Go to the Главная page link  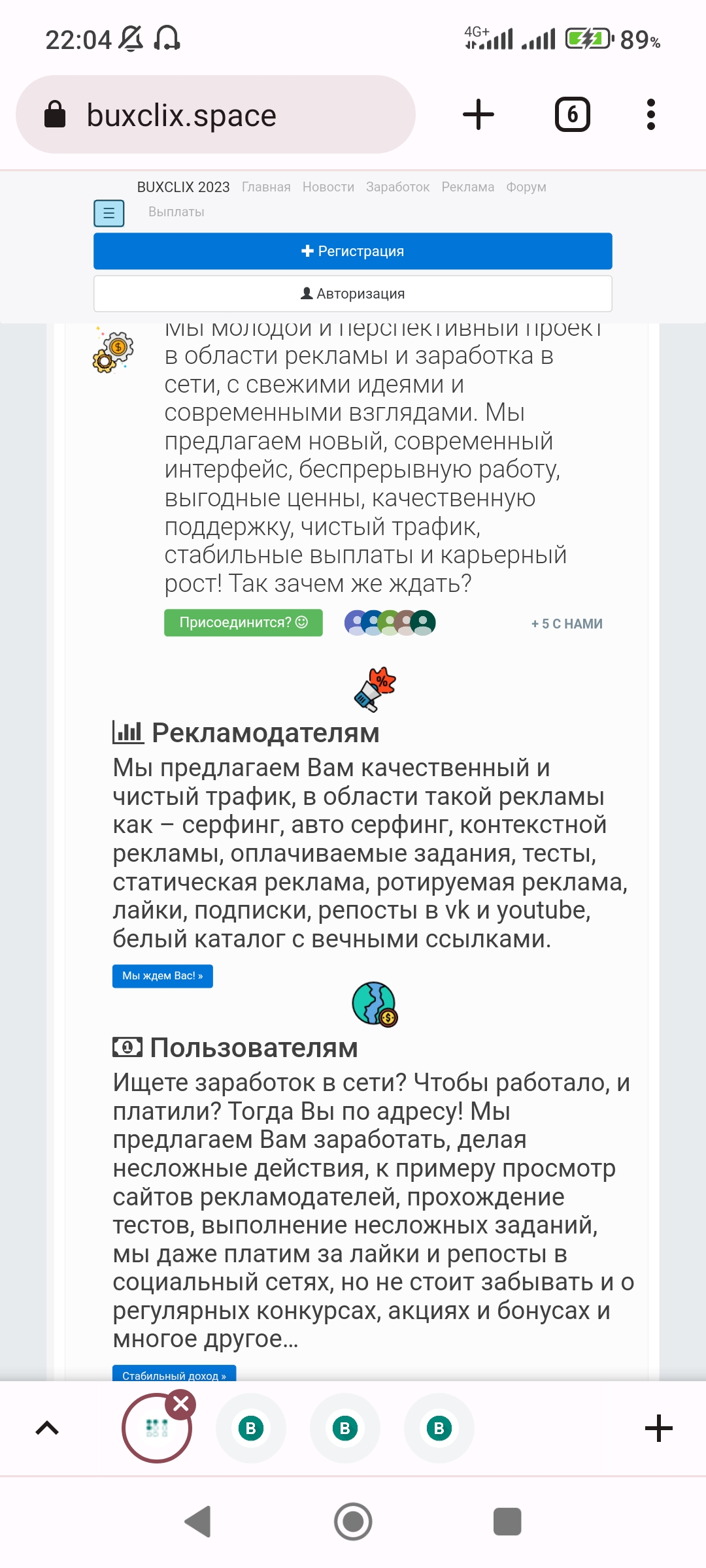pos(266,187)
